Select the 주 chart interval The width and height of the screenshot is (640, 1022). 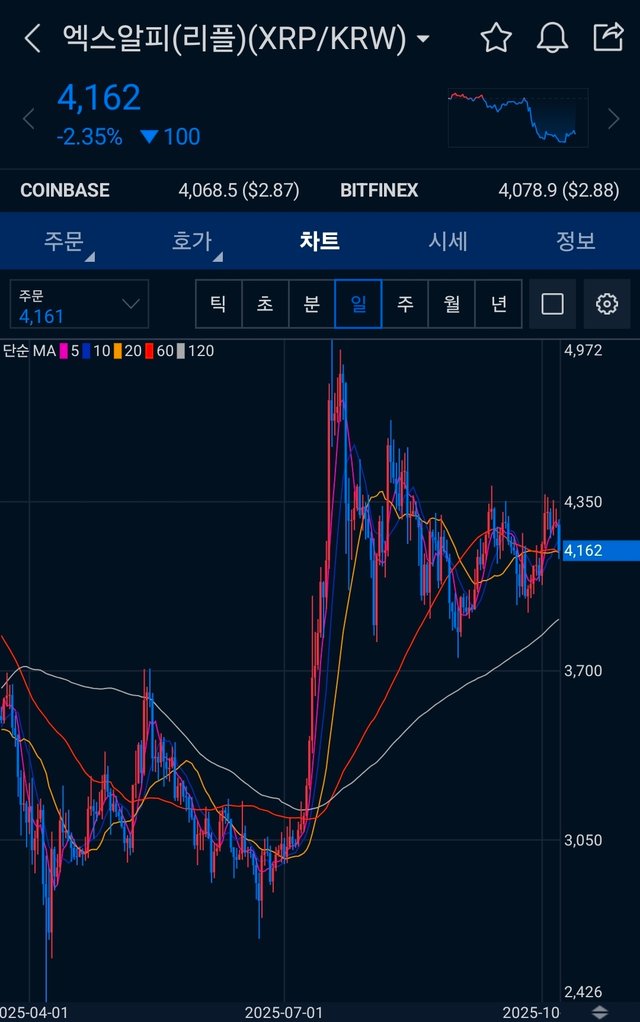[405, 304]
